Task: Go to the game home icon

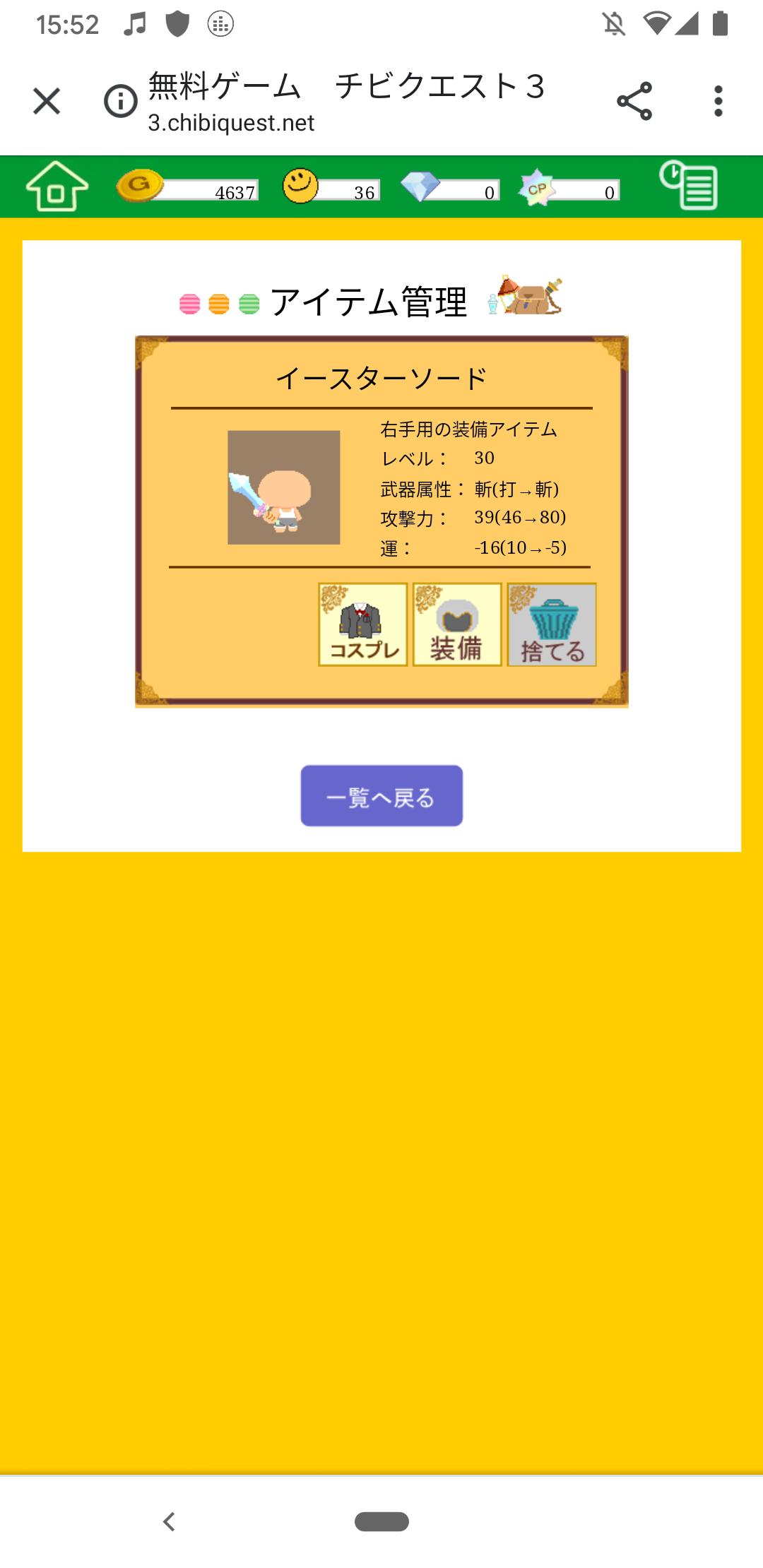Action: click(x=57, y=186)
